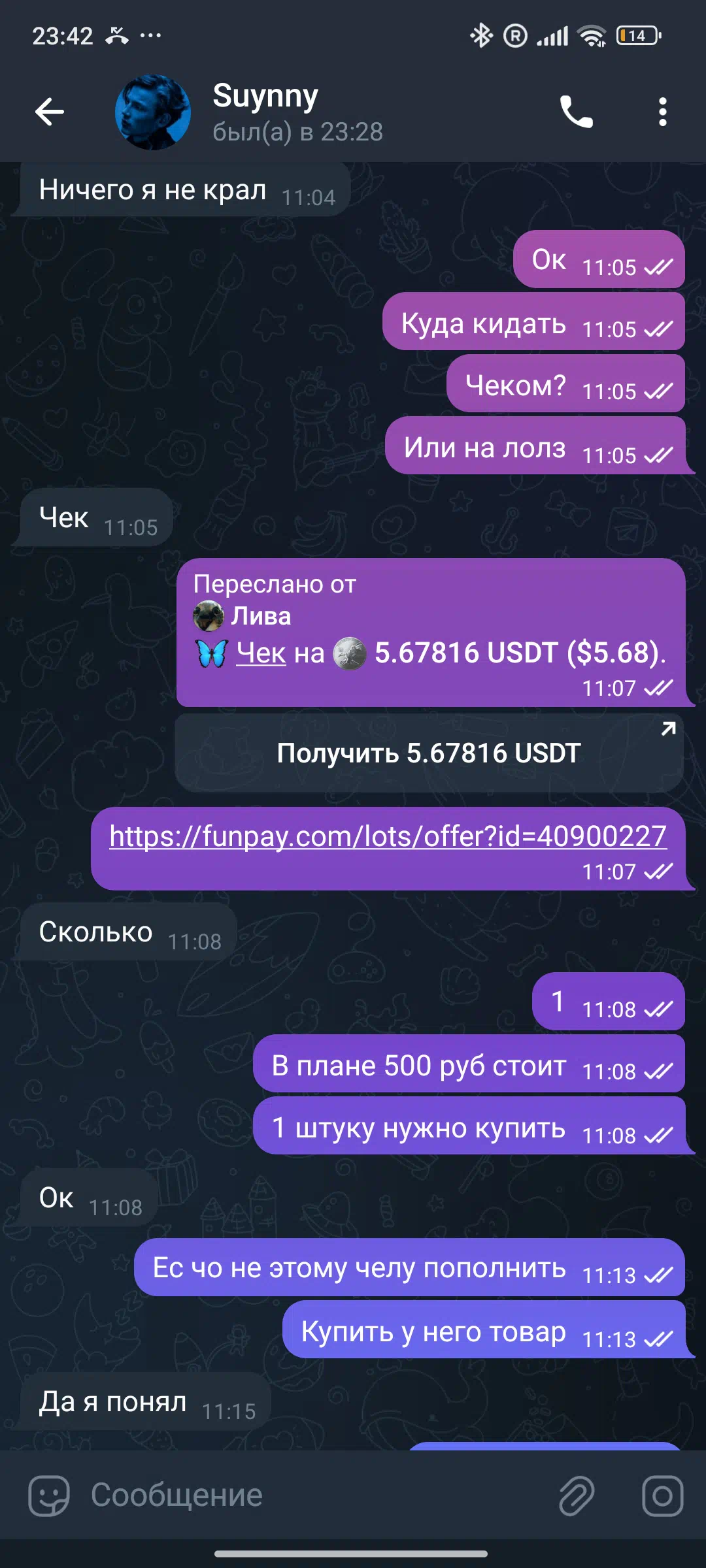Open the three-dot overflow menu
The image size is (706, 1568).
pyautogui.click(x=662, y=112)
